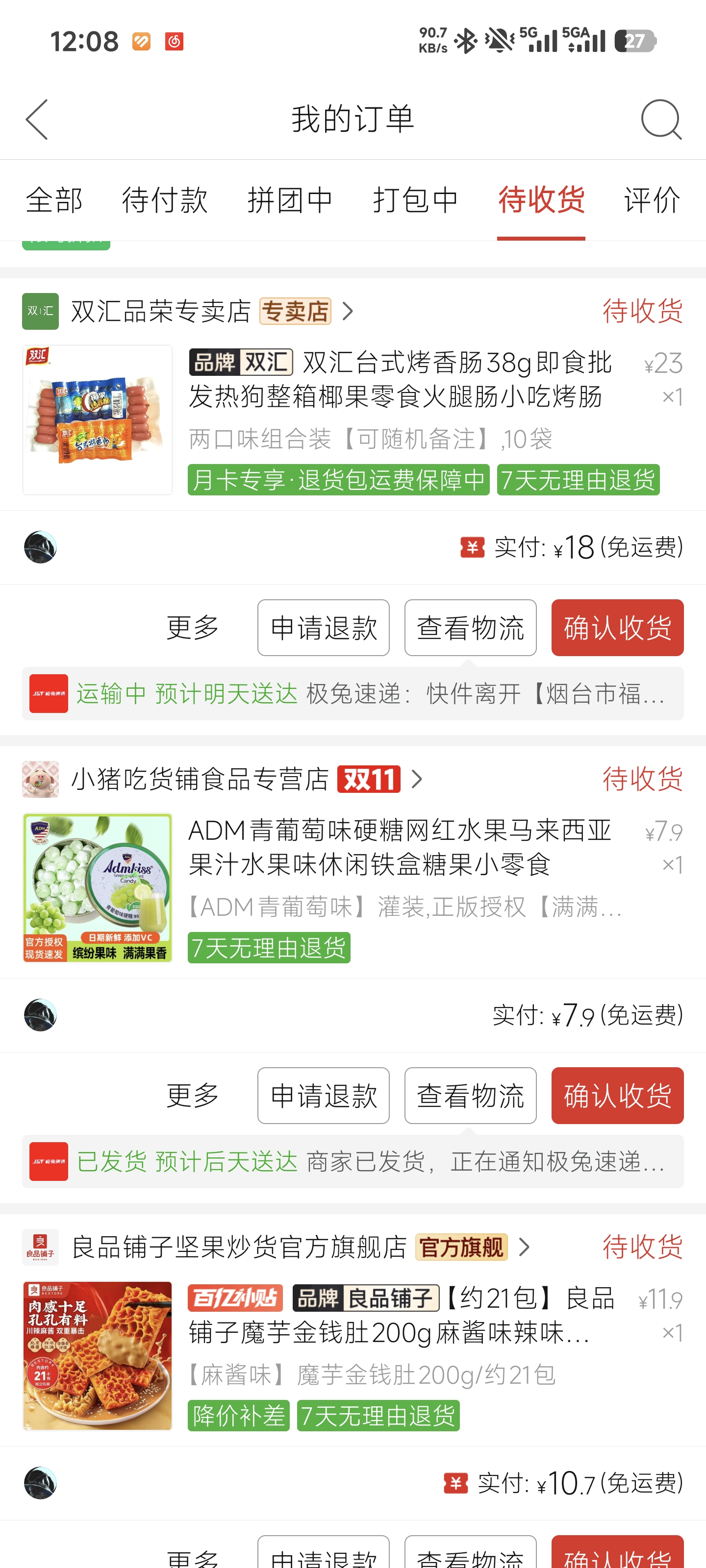This screenshot has height=1568, width=706.
Task: Switch to the 评价 tab
Action: point(652,200)
